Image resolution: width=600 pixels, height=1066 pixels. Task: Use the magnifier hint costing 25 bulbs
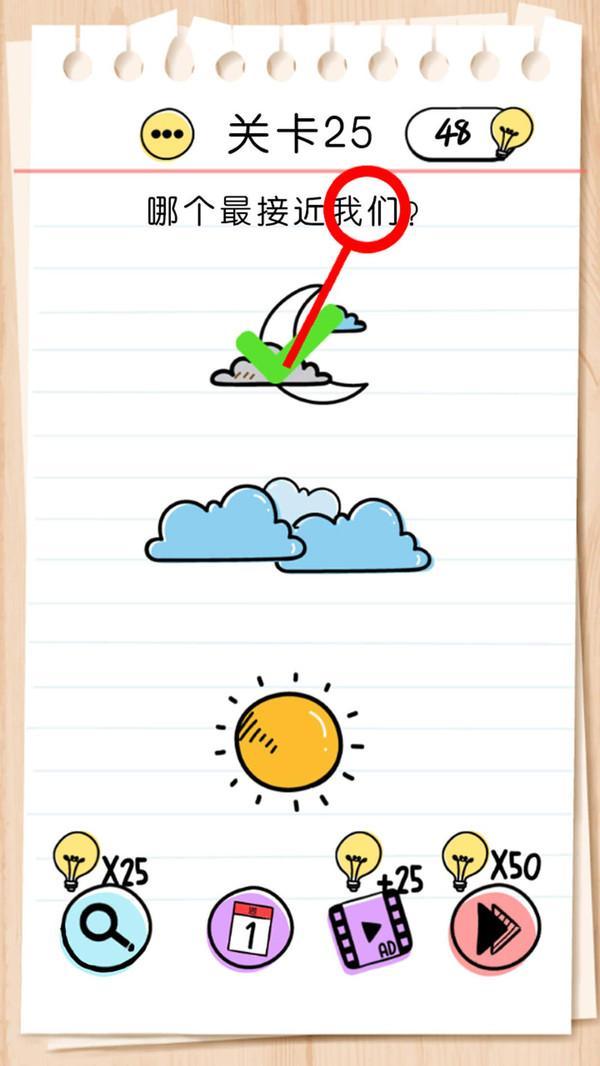tap(106, 928)
